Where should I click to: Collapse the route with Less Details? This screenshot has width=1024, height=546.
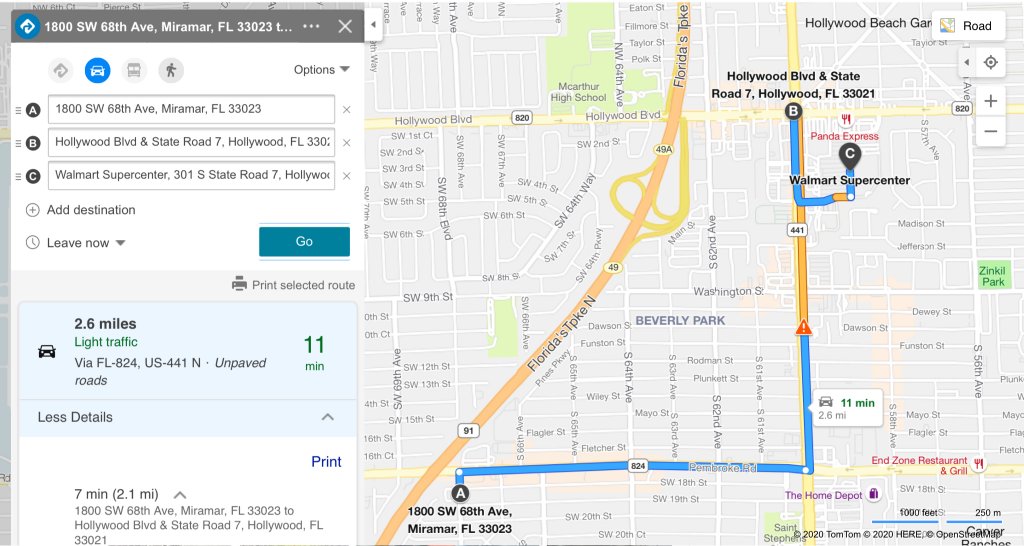coord(186,417)
